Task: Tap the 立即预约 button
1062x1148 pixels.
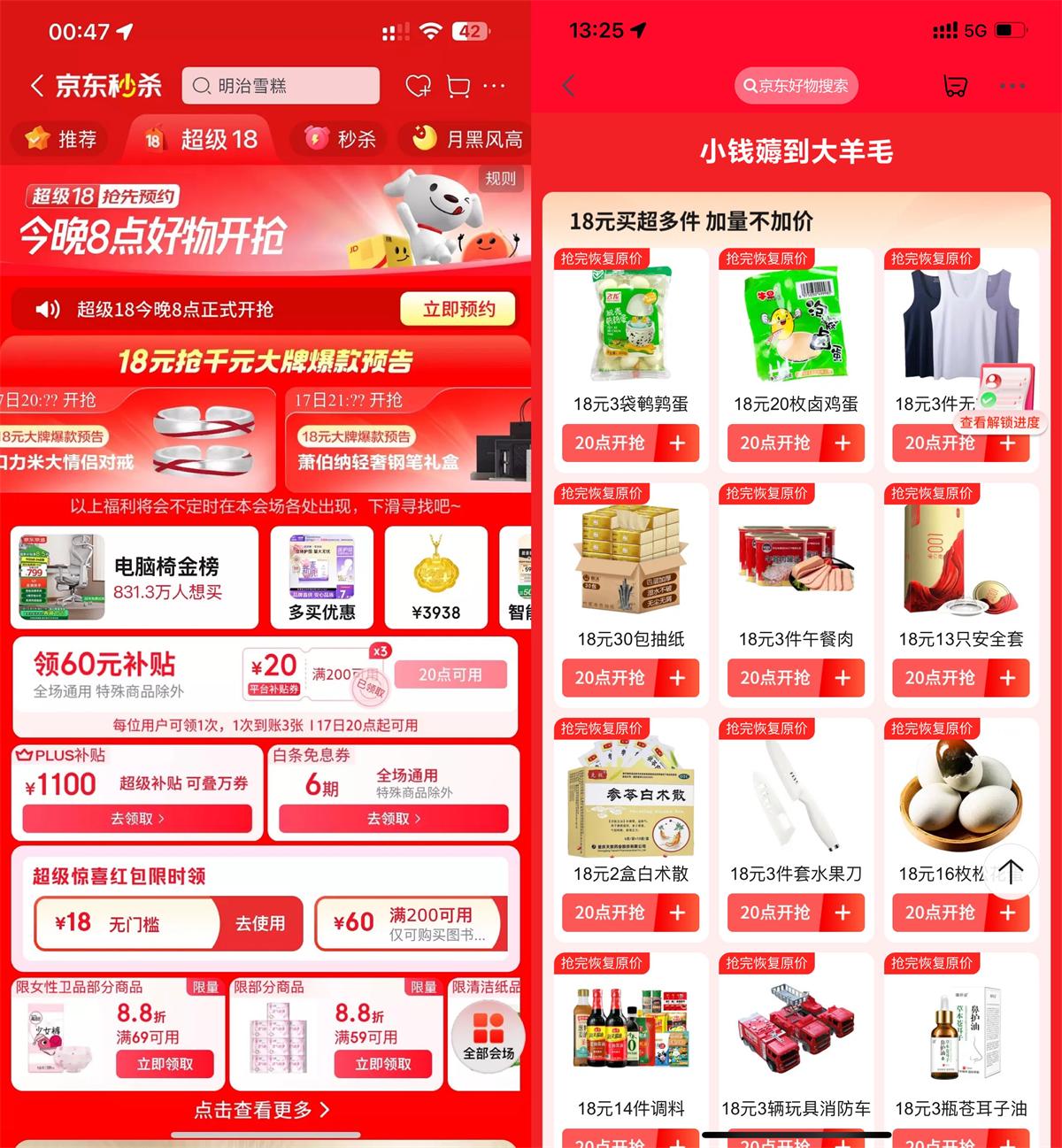Action: (458, 310)
